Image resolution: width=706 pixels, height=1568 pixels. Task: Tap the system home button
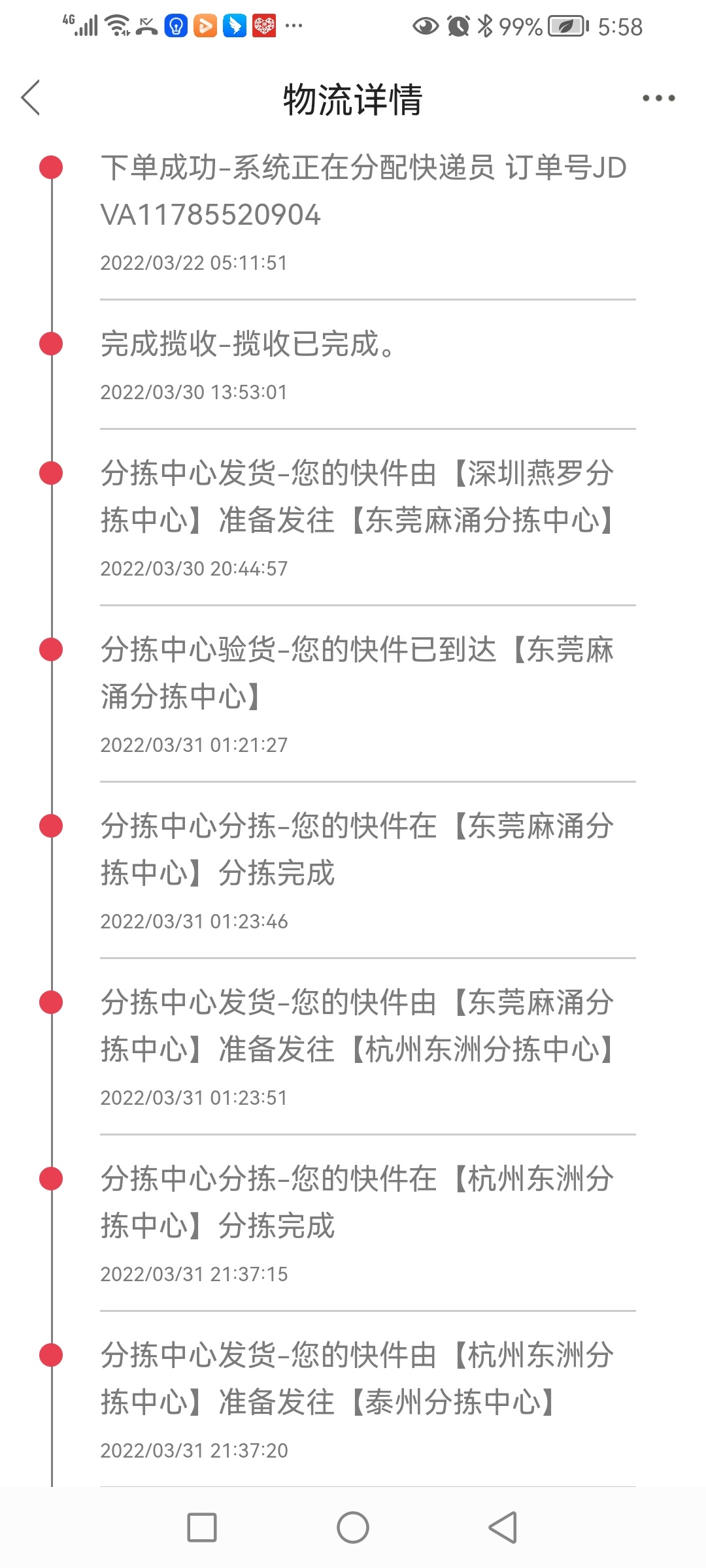pos(353,1527)
